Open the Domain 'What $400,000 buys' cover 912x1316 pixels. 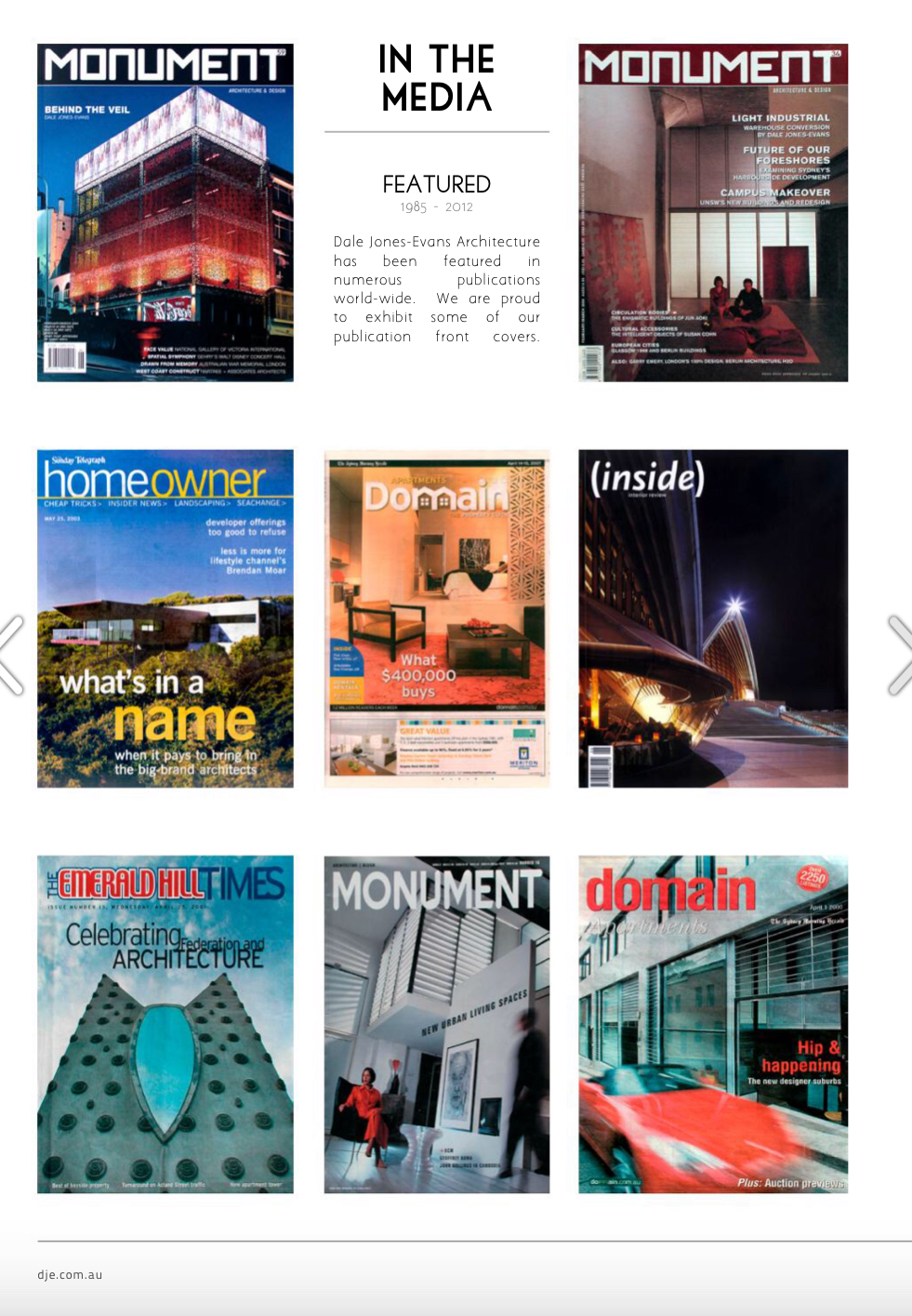click(x=436, y=618)
